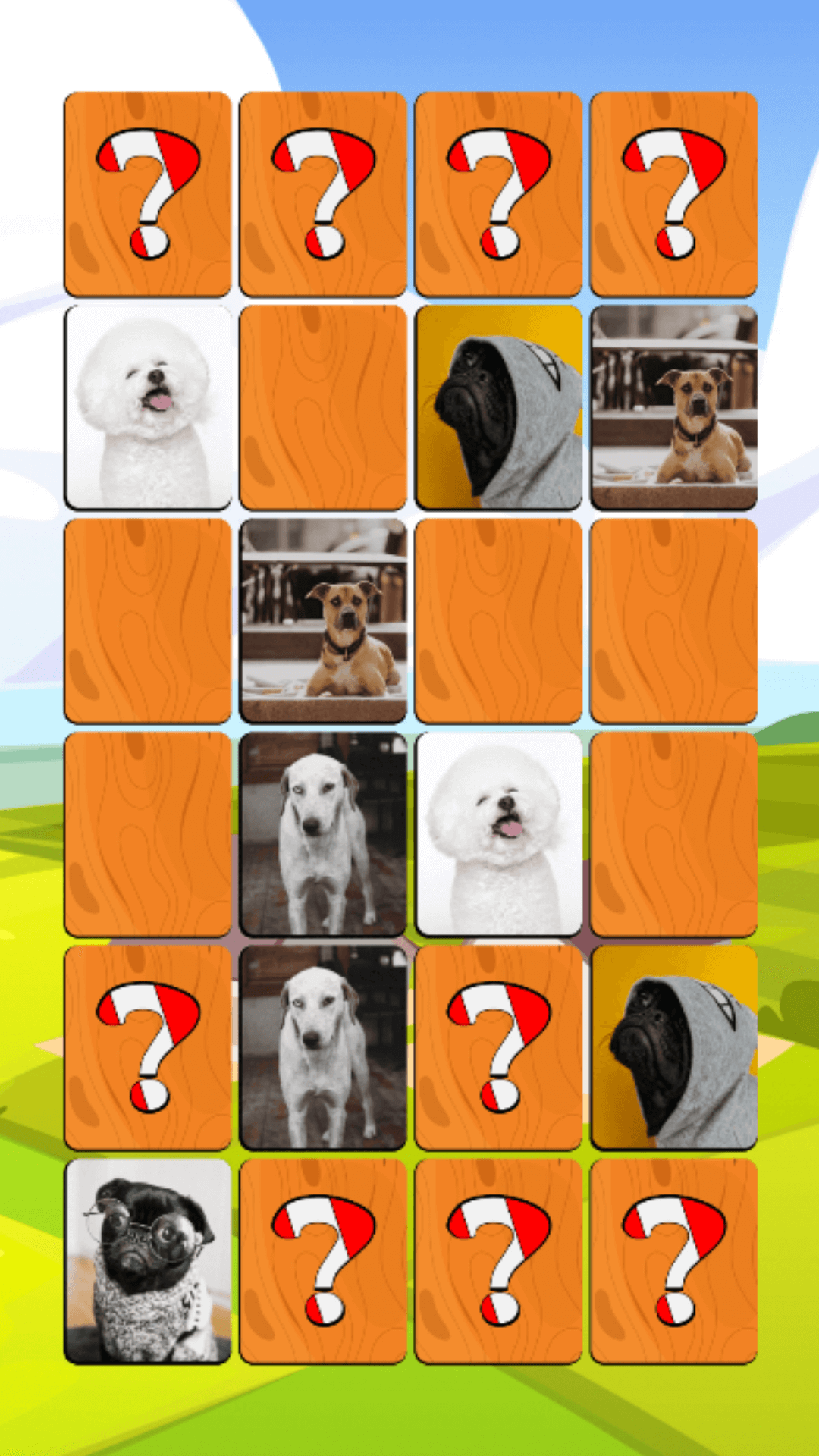Flip the question card between white dog and hooded pug
This screenshot has height=1456, width=819.
click(x=498, y=1047)
